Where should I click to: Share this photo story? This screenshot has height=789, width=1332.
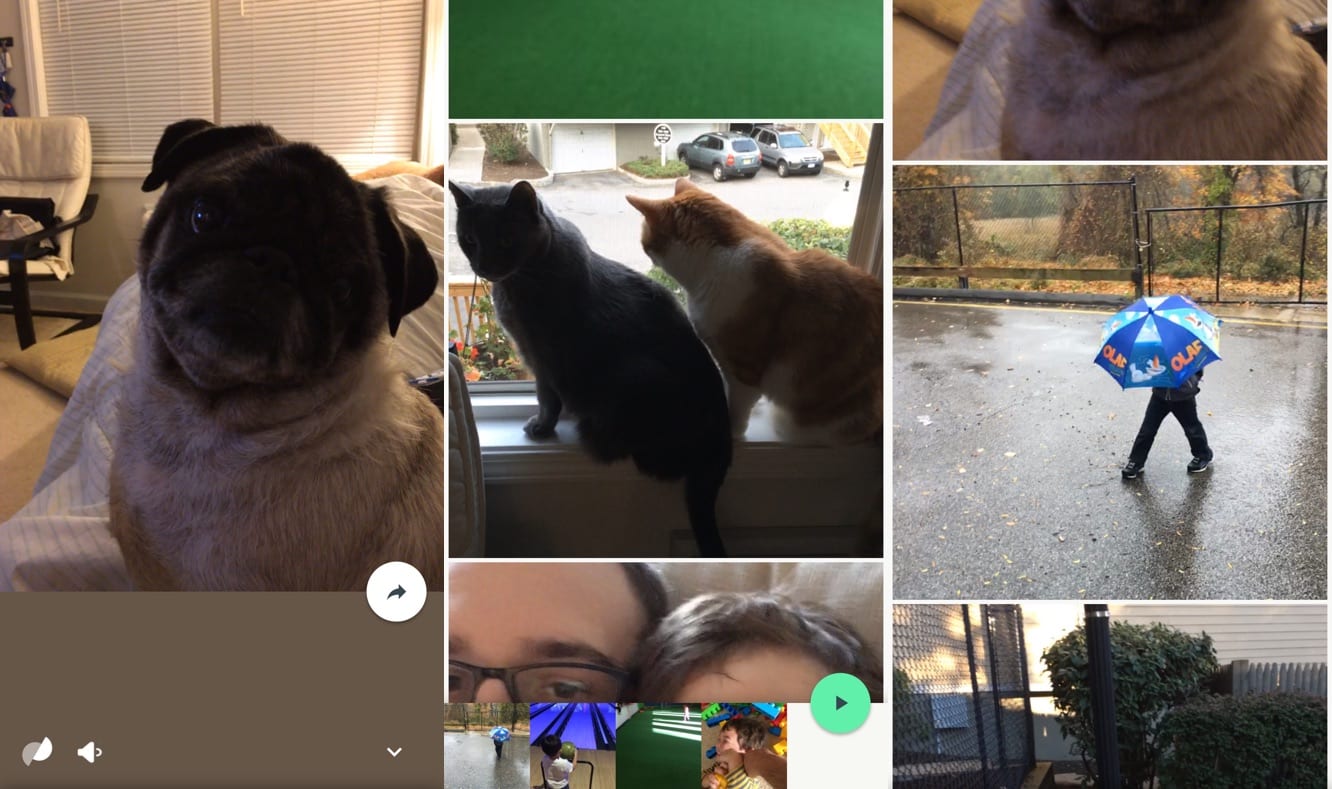coord(396,592)
